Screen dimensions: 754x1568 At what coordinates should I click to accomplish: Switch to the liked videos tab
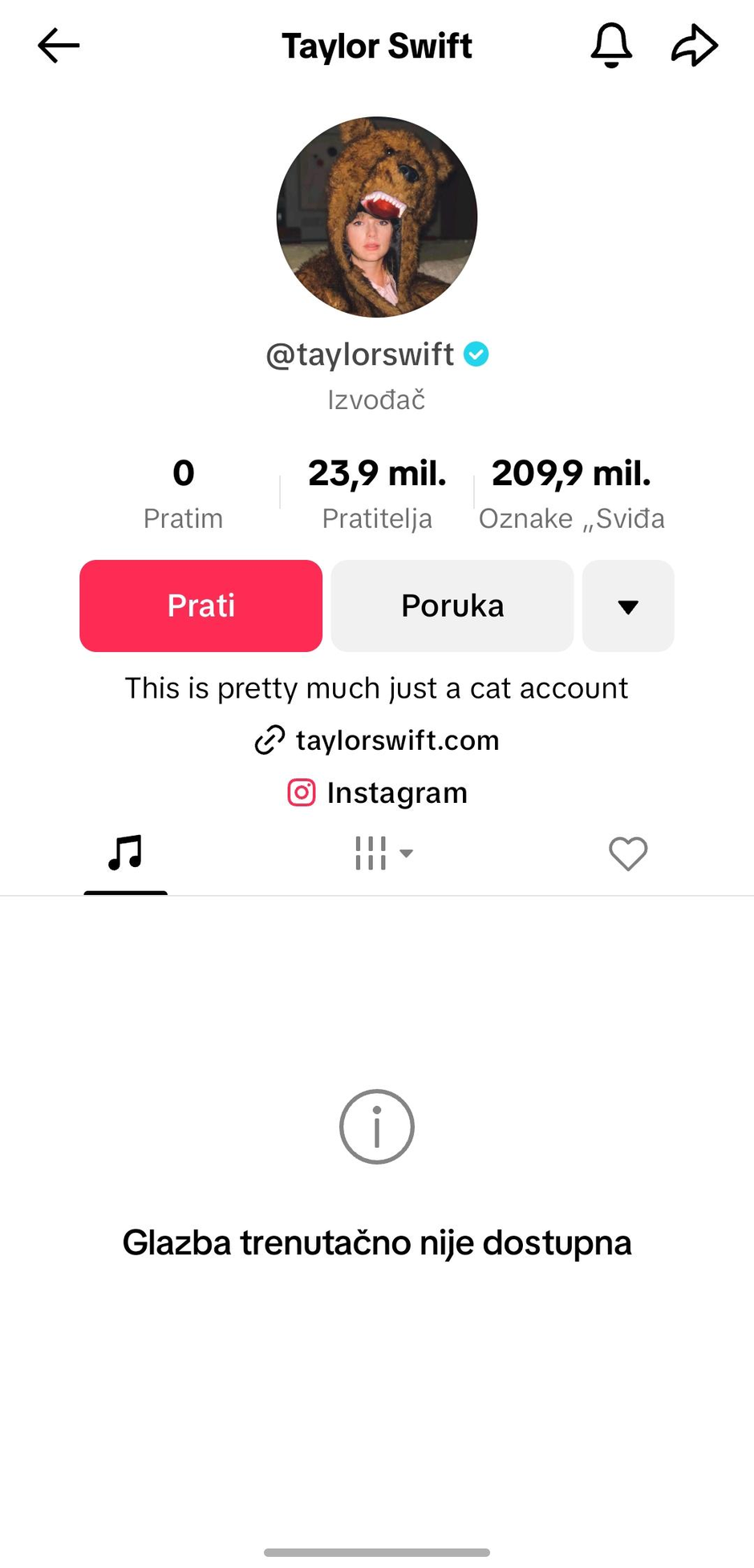(x=628, y=853)
